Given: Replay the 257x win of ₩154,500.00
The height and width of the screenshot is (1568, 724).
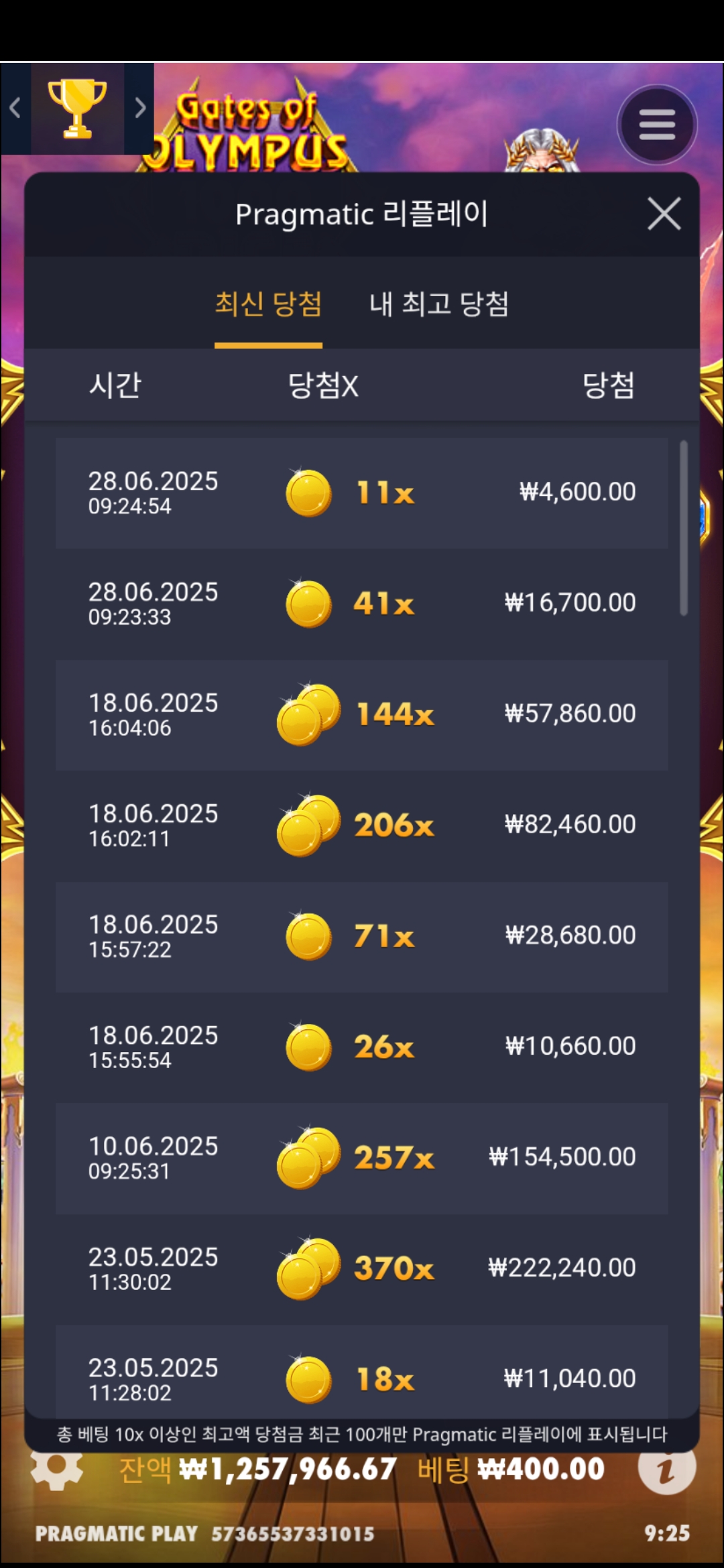Looking at the screenshot, I should point(362,1158).
